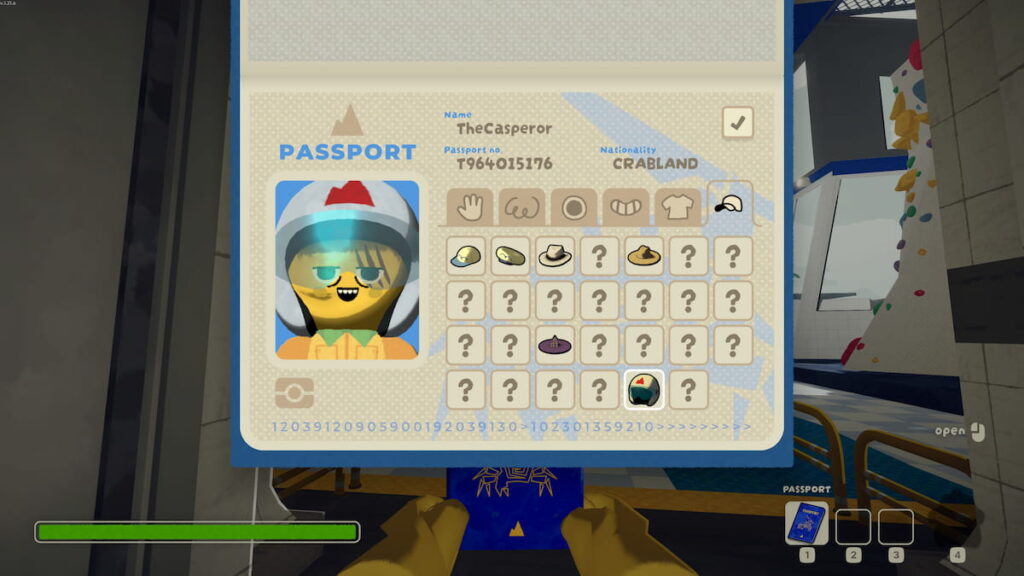This screenshot has width=1024, height=576.
Task: Tap the icon button below the portrait
Action: click(294, 393)
